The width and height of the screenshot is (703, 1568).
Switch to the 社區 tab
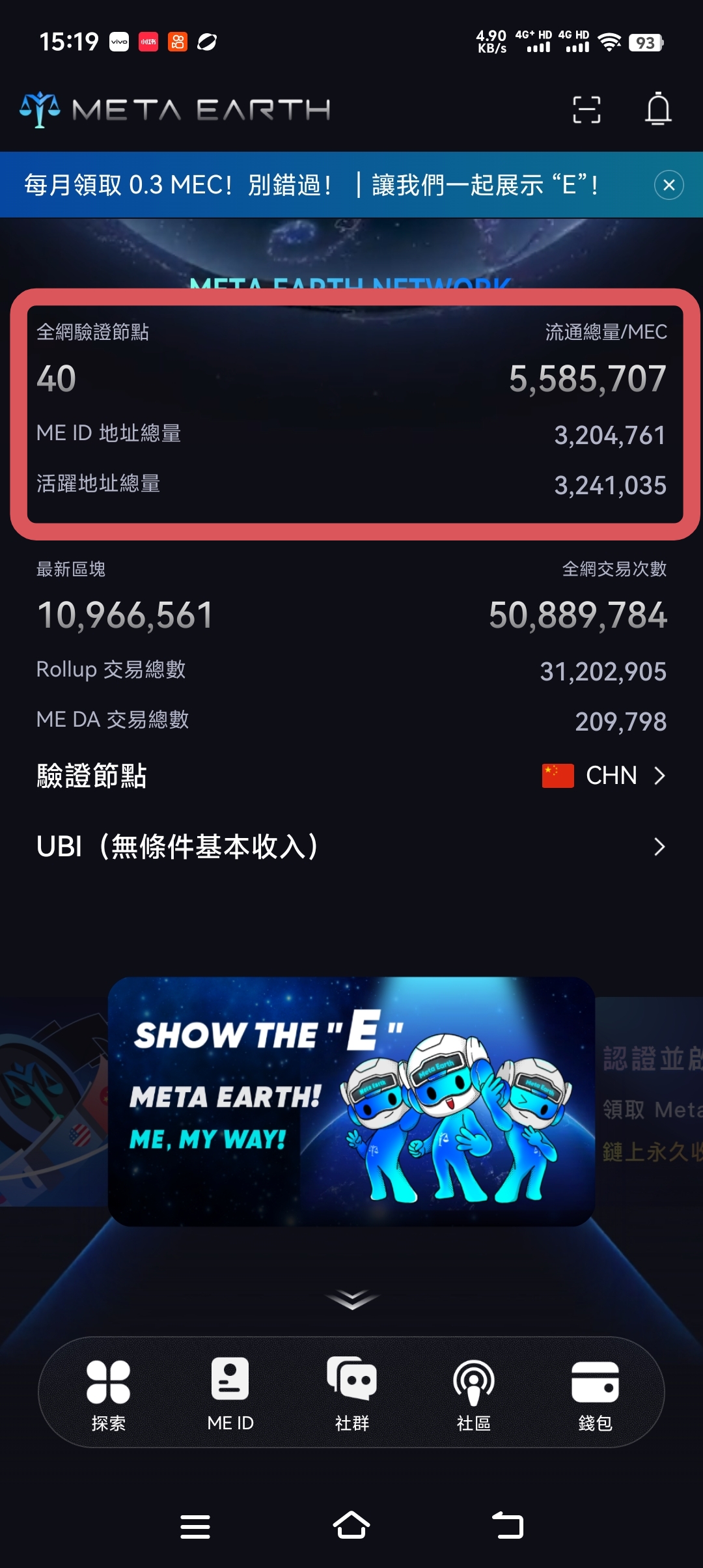point(473,1393)
